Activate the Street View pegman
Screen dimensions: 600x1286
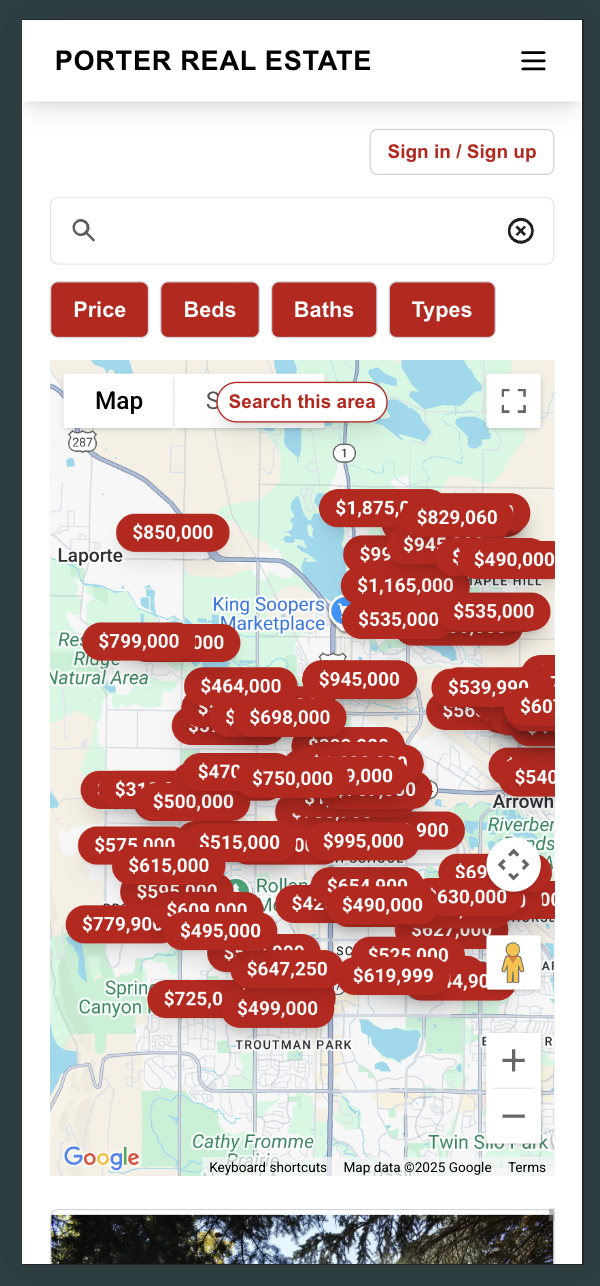click(513, 962)
